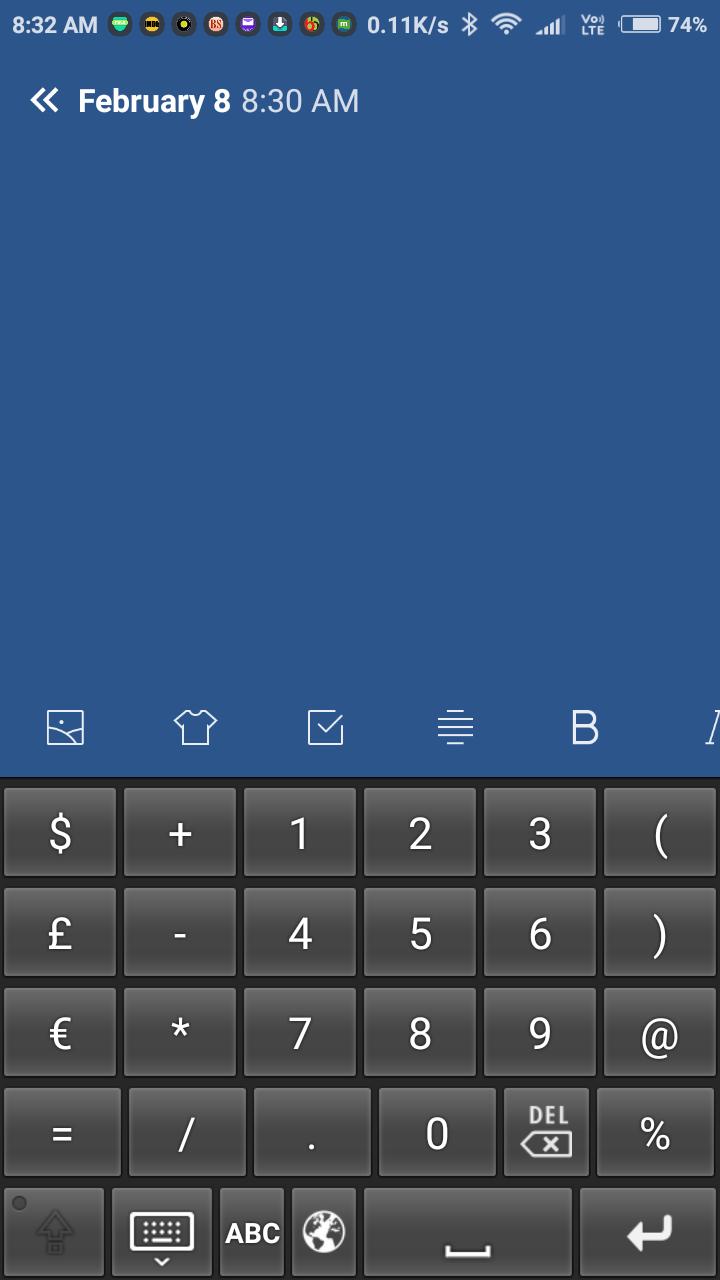Tap the number 5 key
720x1280 pixels.
tap(420, 933)
